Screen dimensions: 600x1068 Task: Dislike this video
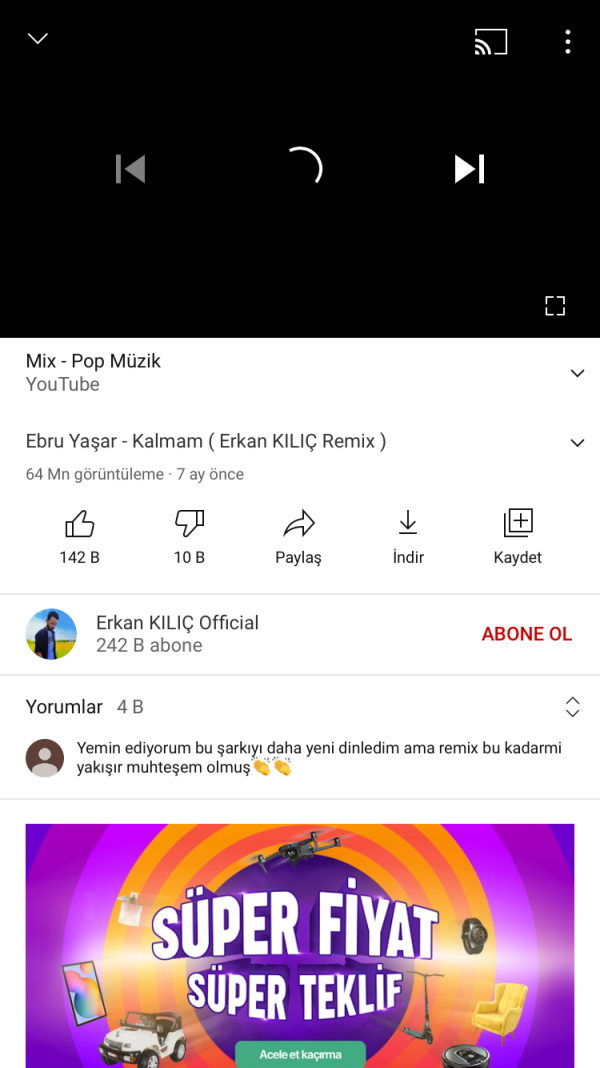pos(189,535)
